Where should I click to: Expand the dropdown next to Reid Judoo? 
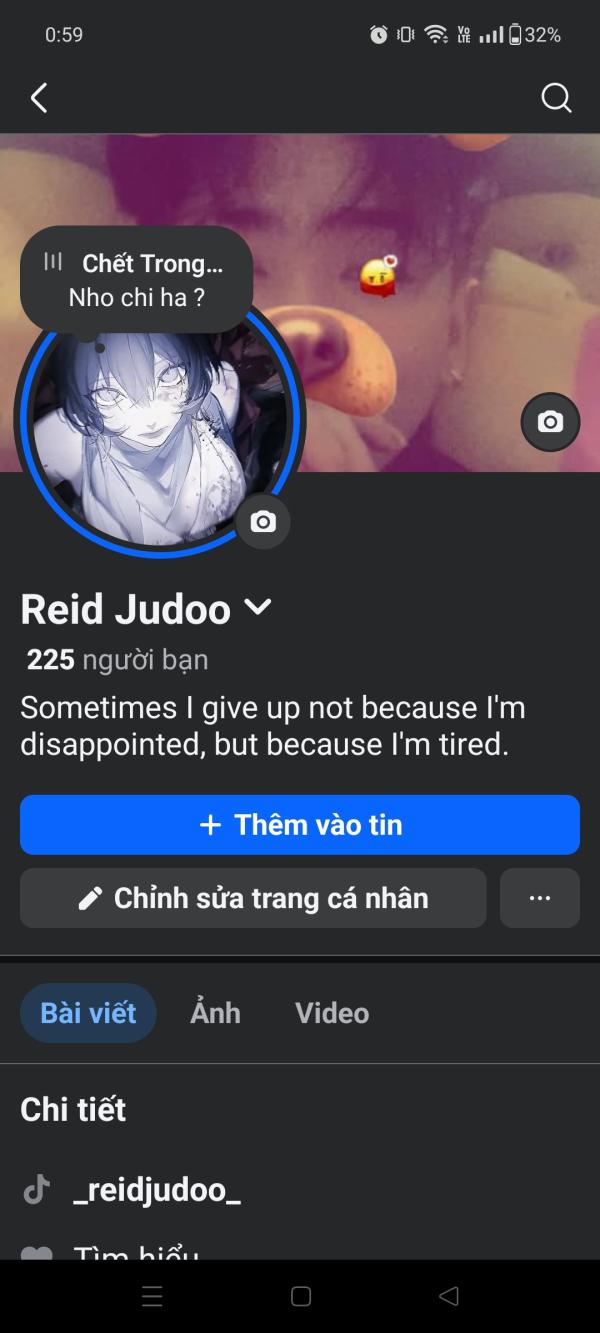258,607
